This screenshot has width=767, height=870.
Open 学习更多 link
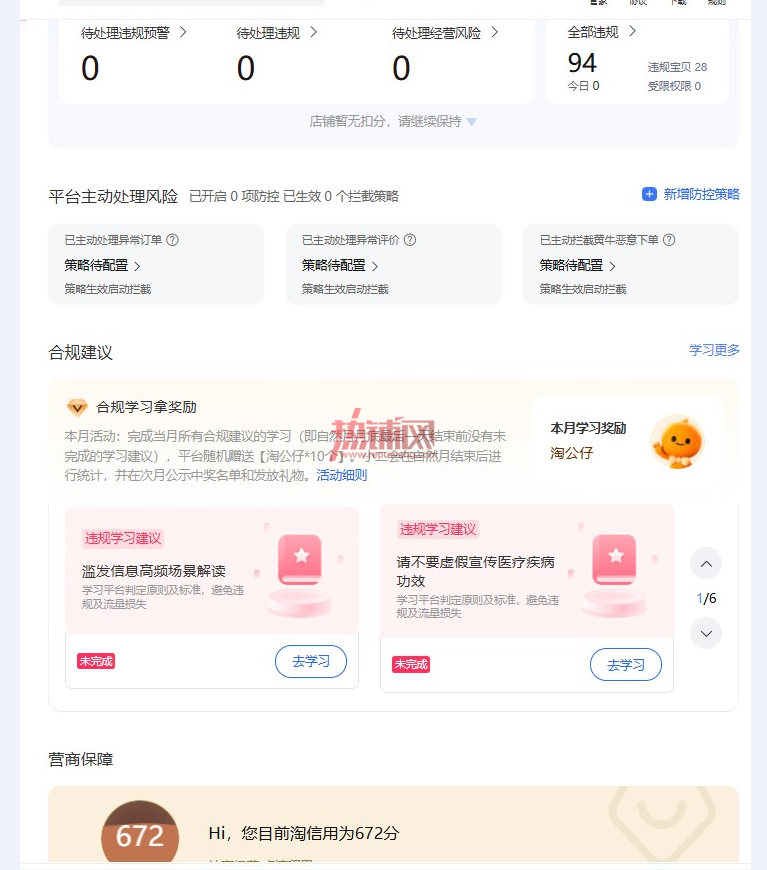714,350
